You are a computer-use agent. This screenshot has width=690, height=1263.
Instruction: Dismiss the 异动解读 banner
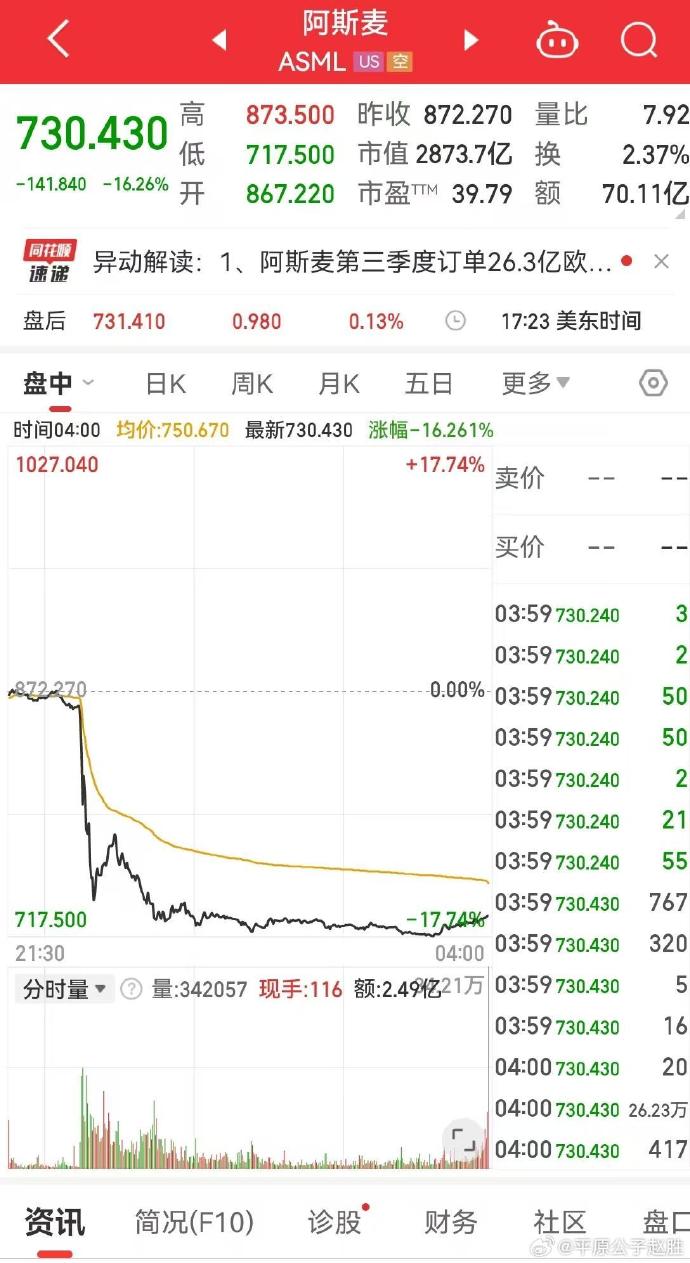(x=661, y=262)
